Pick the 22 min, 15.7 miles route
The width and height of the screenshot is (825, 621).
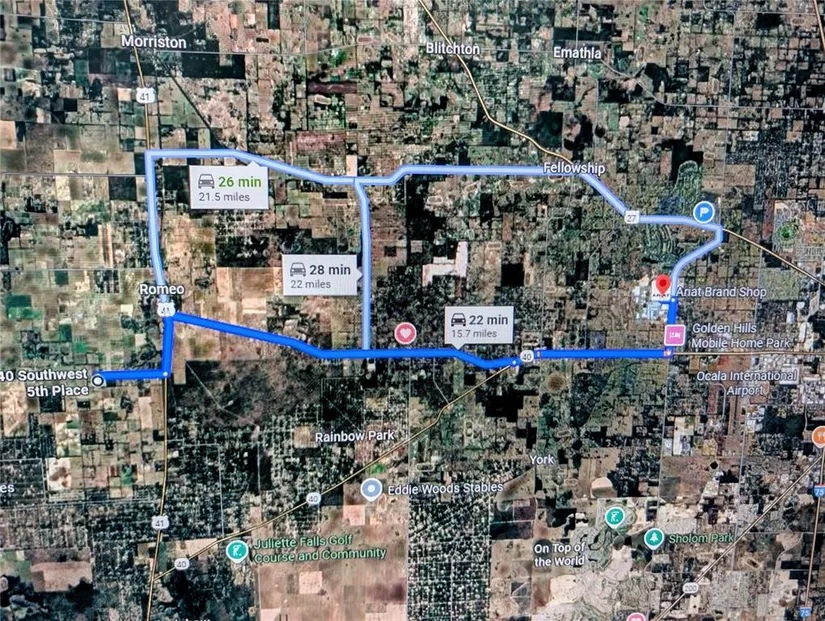[x=478, y=324]
